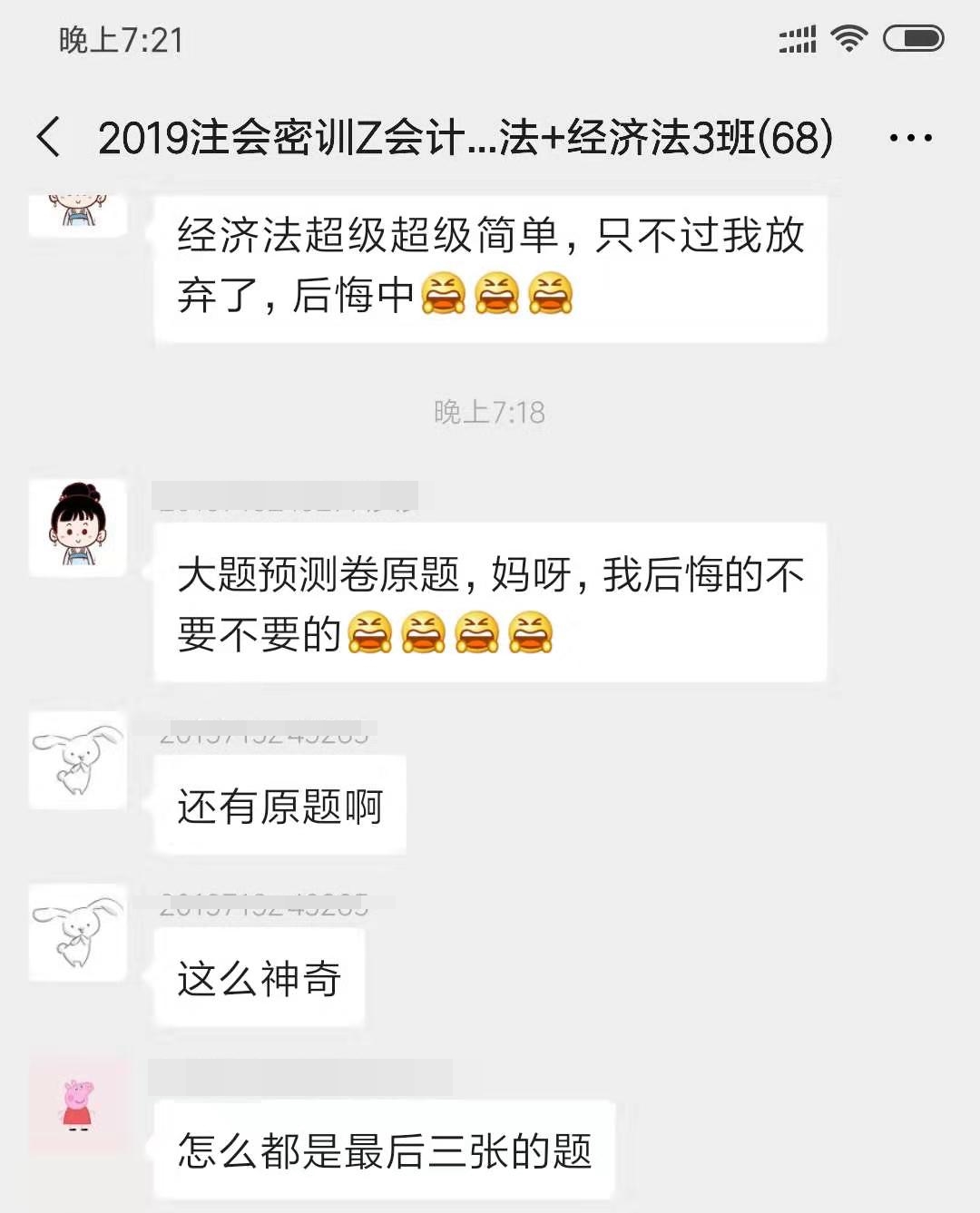980x1213 pixels.
Task: Open the rabbit avatar beside 还有原题啊
Action: click(x=78, y=760)
